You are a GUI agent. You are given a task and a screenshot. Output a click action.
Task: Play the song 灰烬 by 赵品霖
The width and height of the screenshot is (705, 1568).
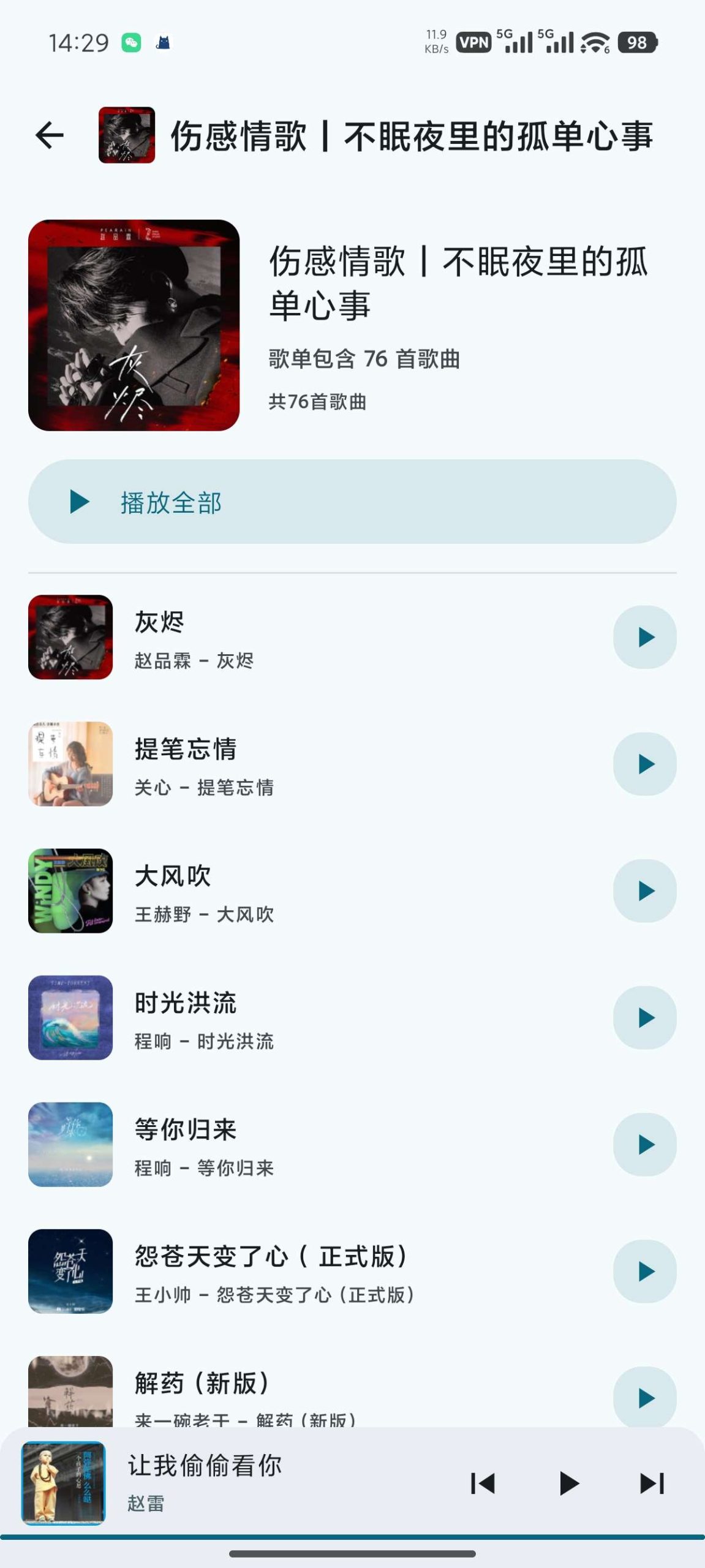click(x=646, y=637)
